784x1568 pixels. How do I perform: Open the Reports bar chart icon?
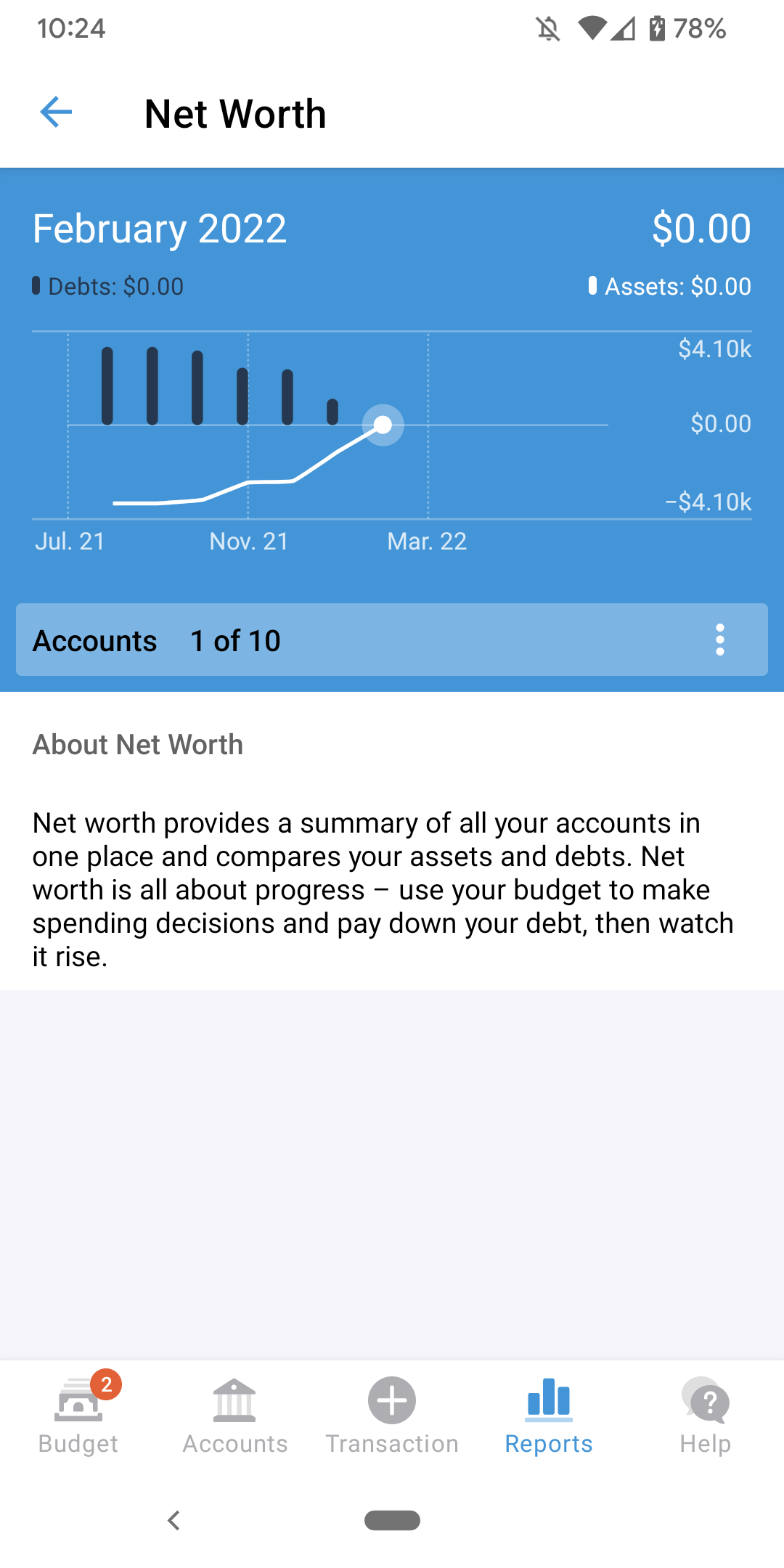click(550, 1400)
